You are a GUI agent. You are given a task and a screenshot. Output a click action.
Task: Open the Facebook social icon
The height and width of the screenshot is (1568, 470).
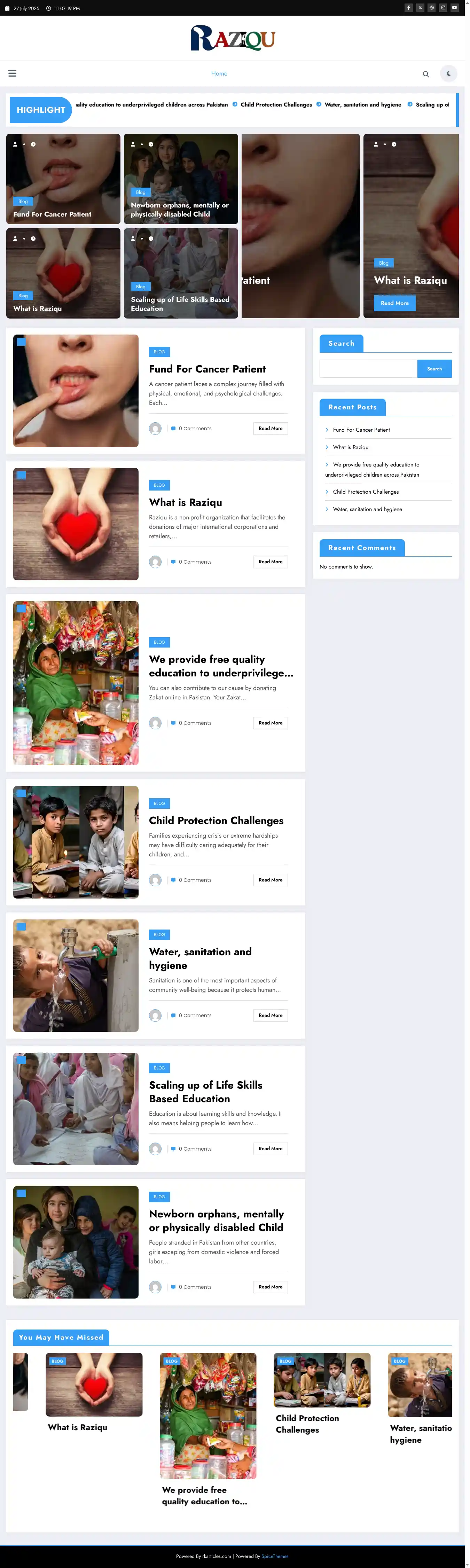click(408, 8)
